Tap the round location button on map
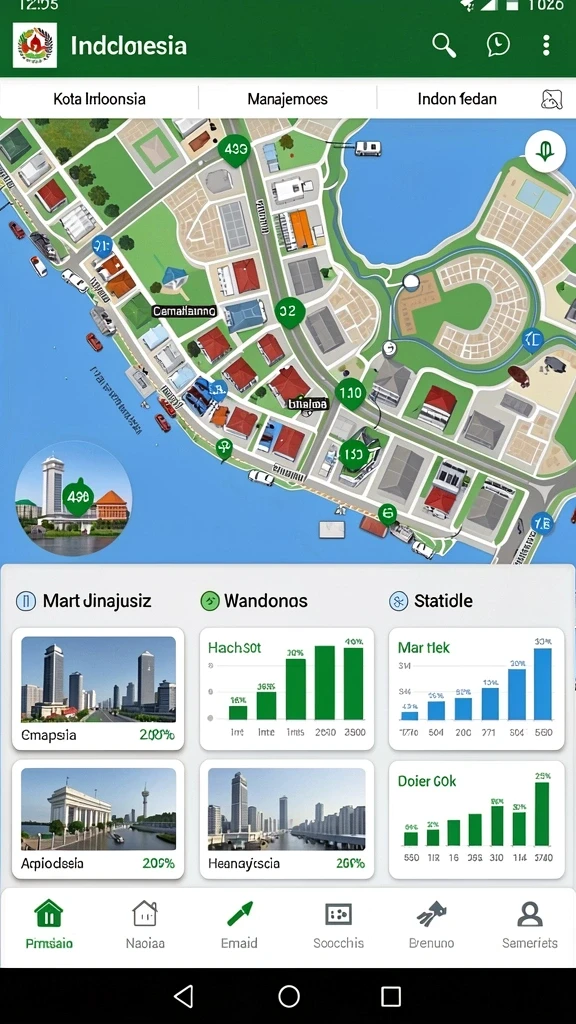 coord(545,152)
